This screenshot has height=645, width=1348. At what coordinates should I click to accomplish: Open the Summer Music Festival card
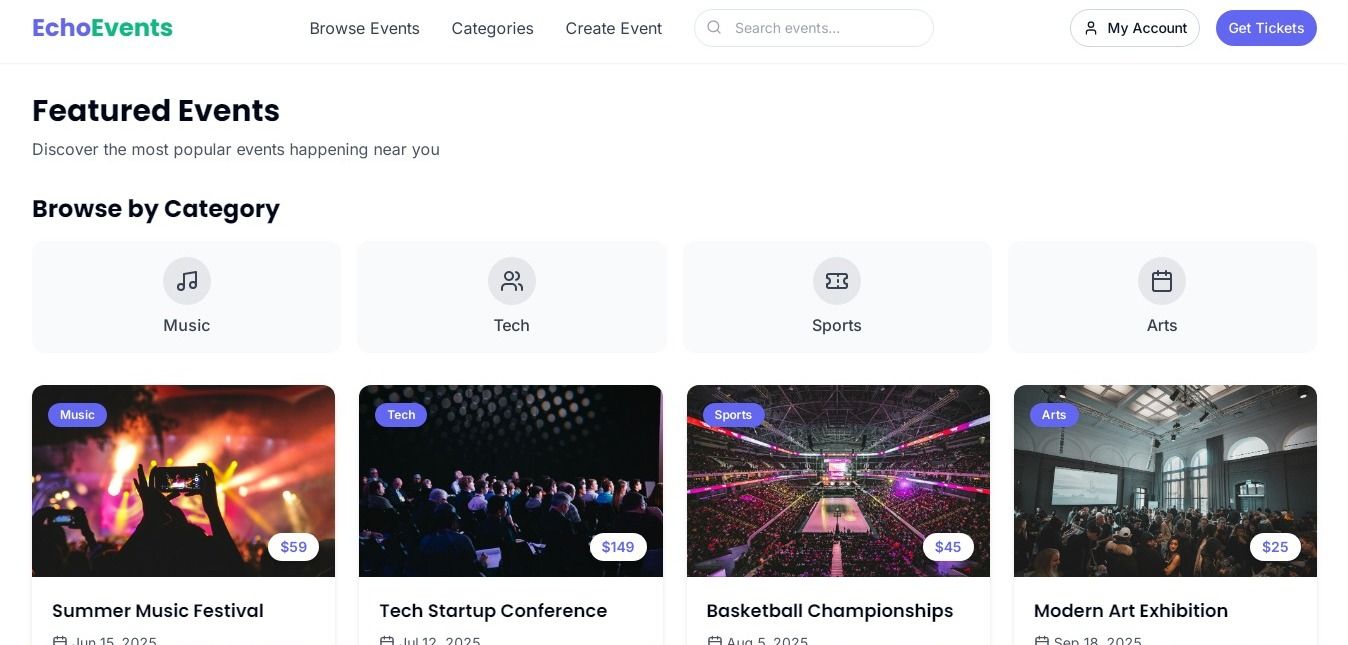158,610
